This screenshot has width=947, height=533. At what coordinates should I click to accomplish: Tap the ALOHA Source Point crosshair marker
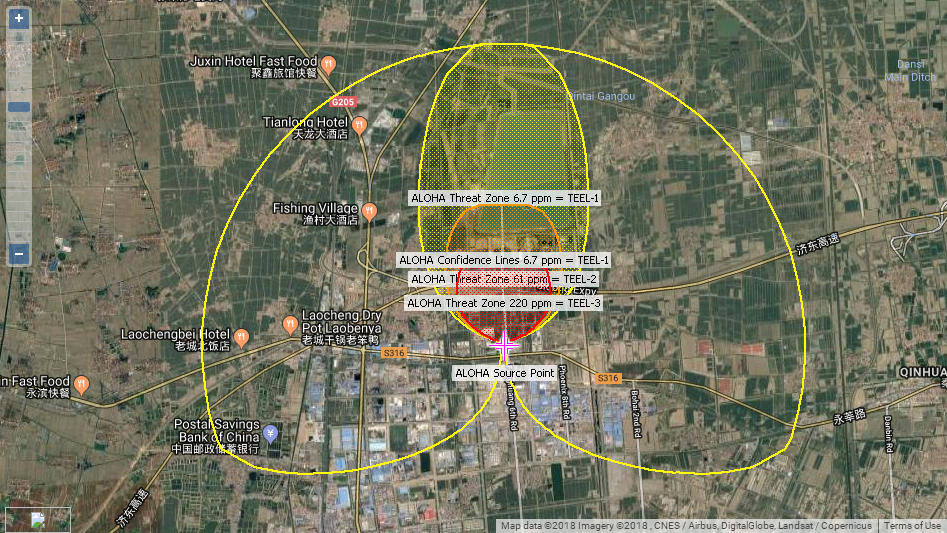(505, 345)
